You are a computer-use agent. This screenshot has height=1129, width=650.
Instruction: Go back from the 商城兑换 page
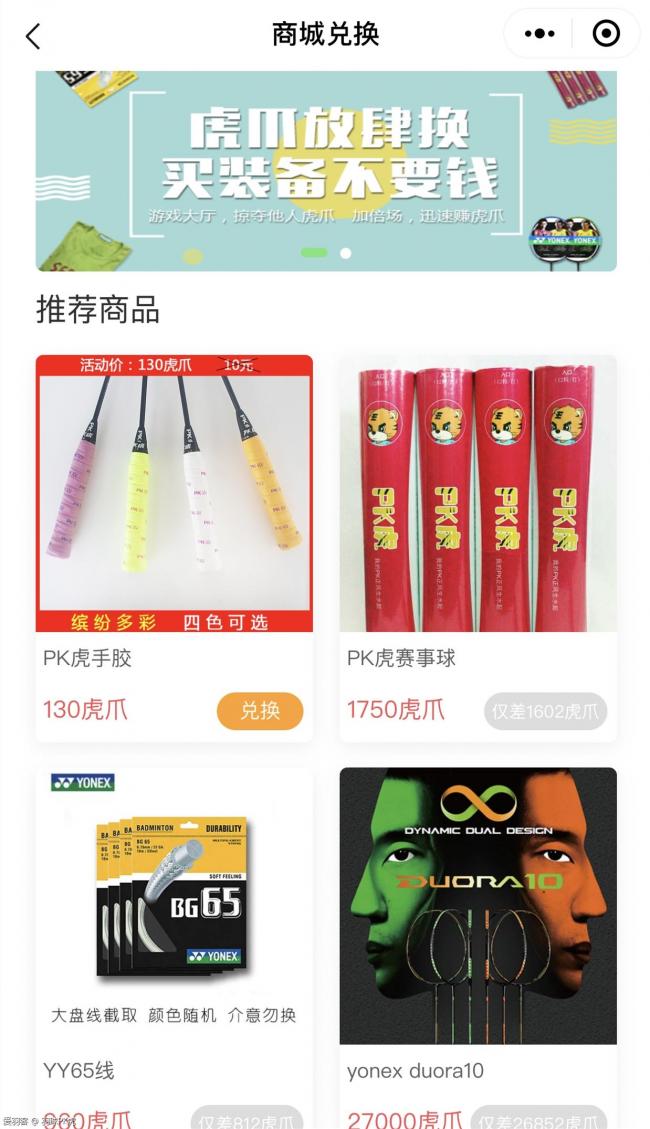pyautogui.click(x=33, y=36)
